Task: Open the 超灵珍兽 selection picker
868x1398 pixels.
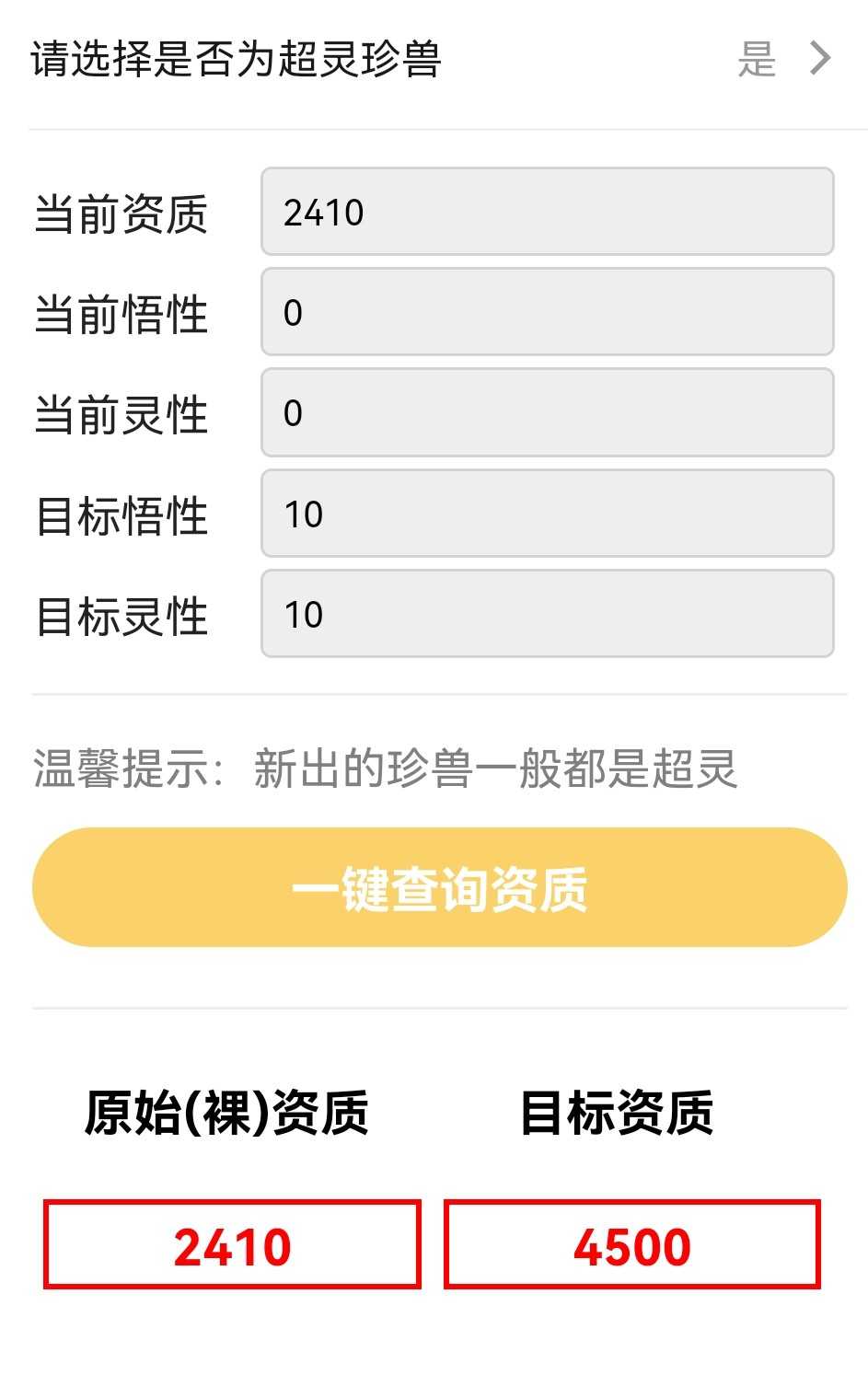Action: [x=434, y=60]
